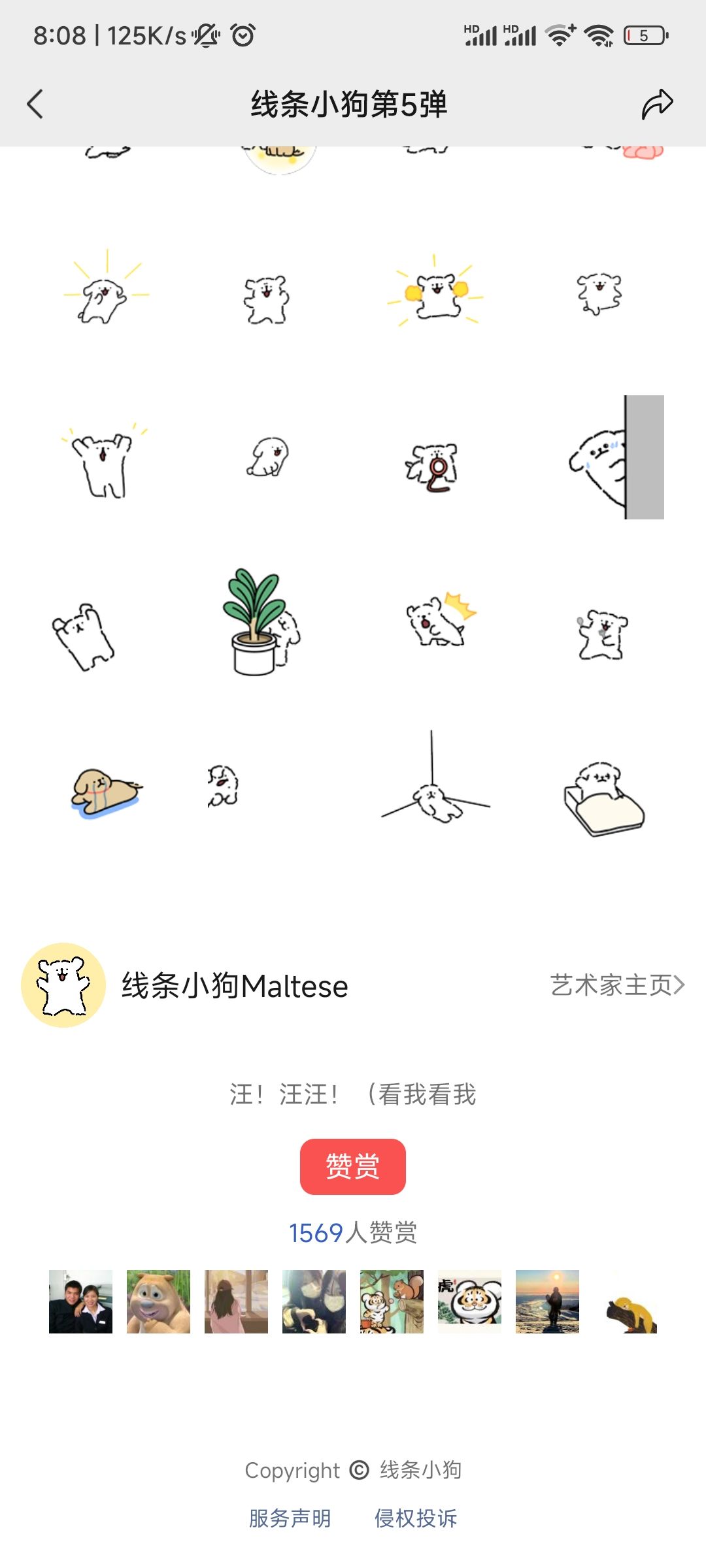Image resolution: width=706 pixels, height=1568 pixels.
Task: Open the 服务声明 link
Action: coord(290,1518)
